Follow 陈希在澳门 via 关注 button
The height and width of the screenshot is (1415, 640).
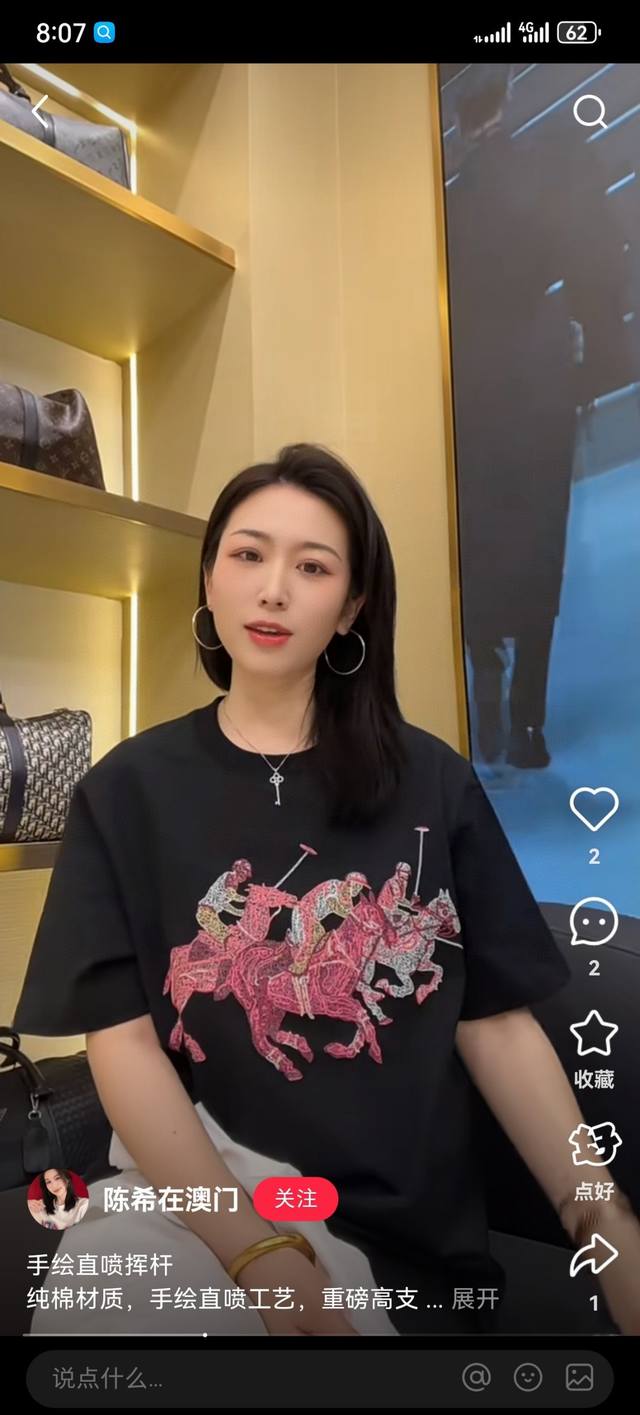click(x=296, y=1198)
